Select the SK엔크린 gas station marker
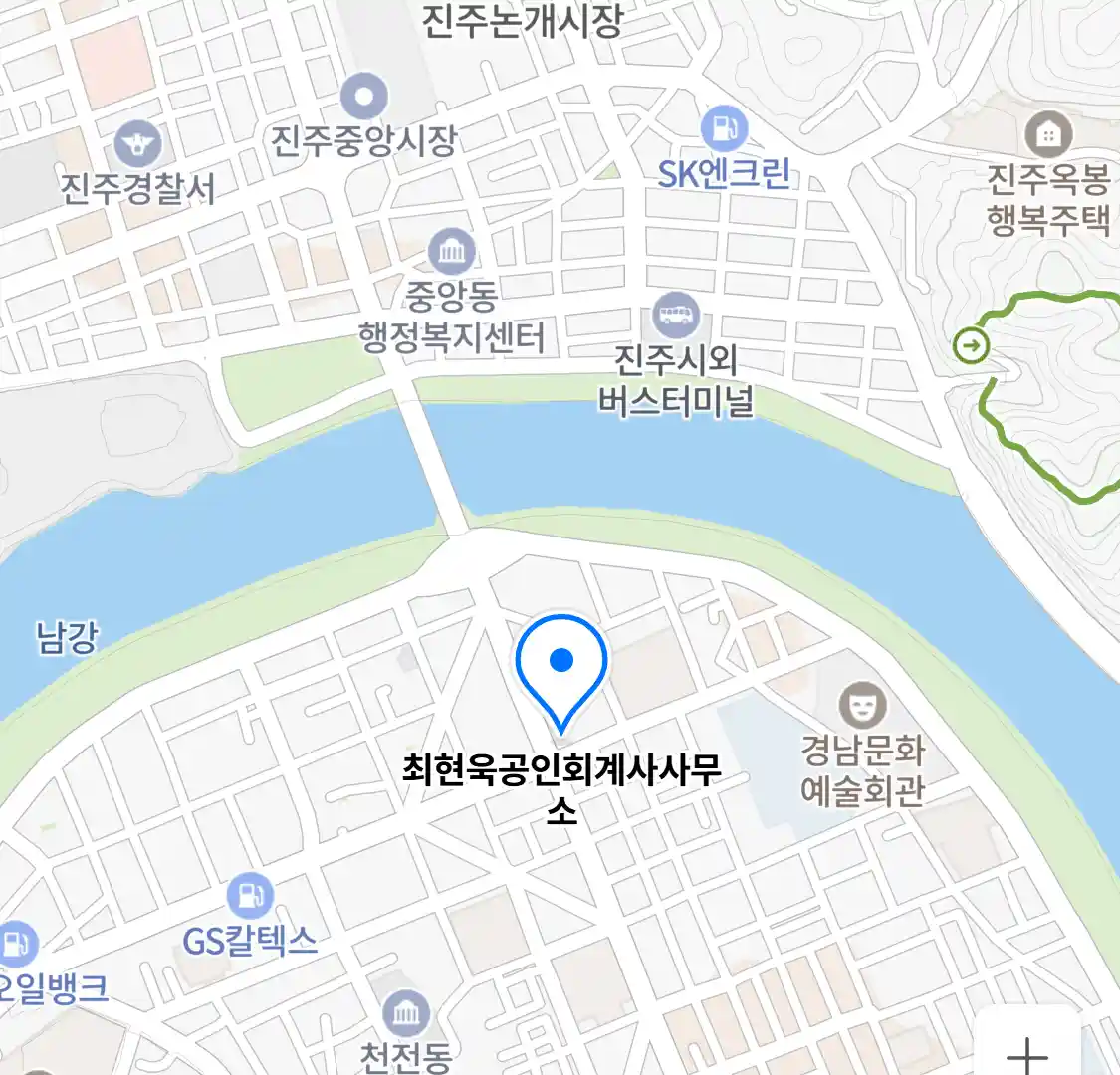Screen dimensions: 1120x1075 [724, 128]
